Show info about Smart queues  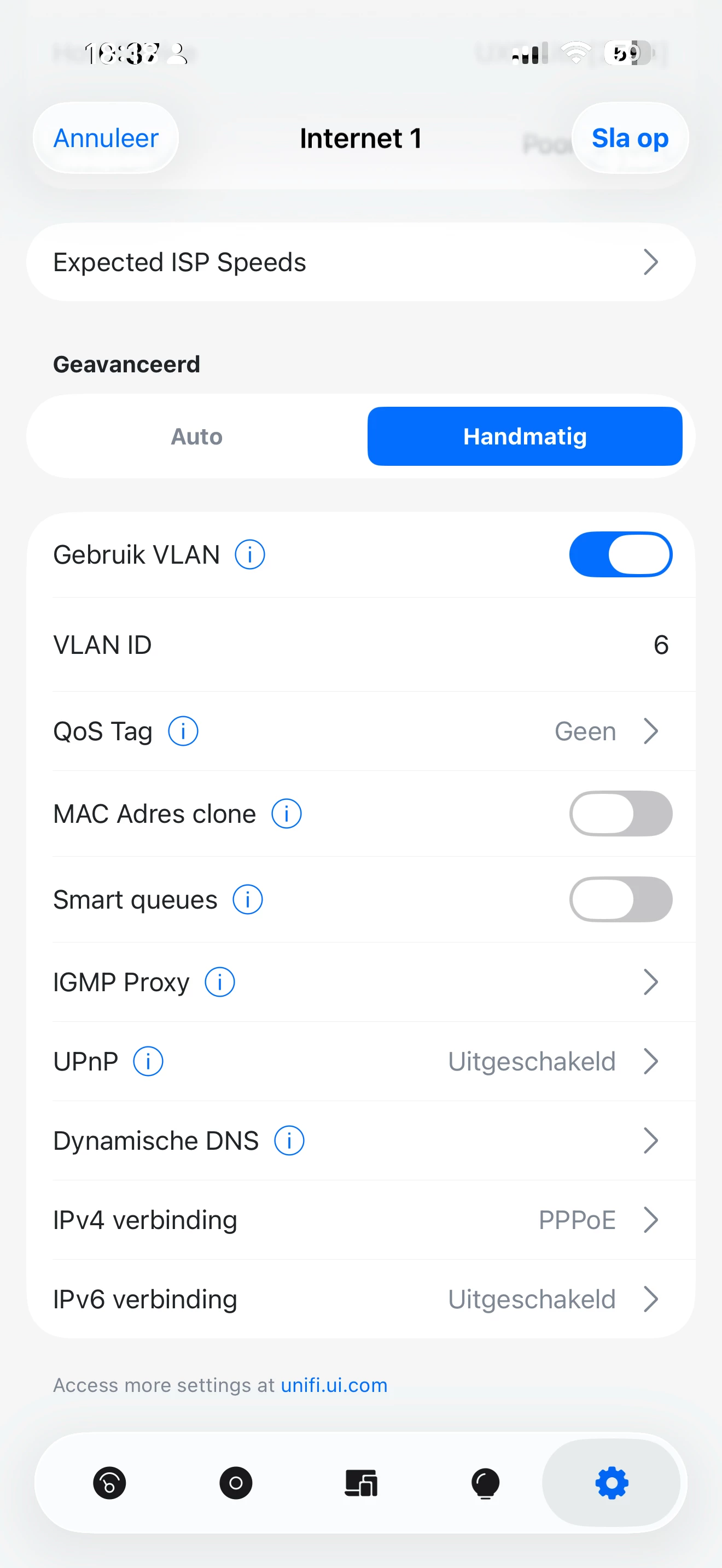[x=247, y=900]
